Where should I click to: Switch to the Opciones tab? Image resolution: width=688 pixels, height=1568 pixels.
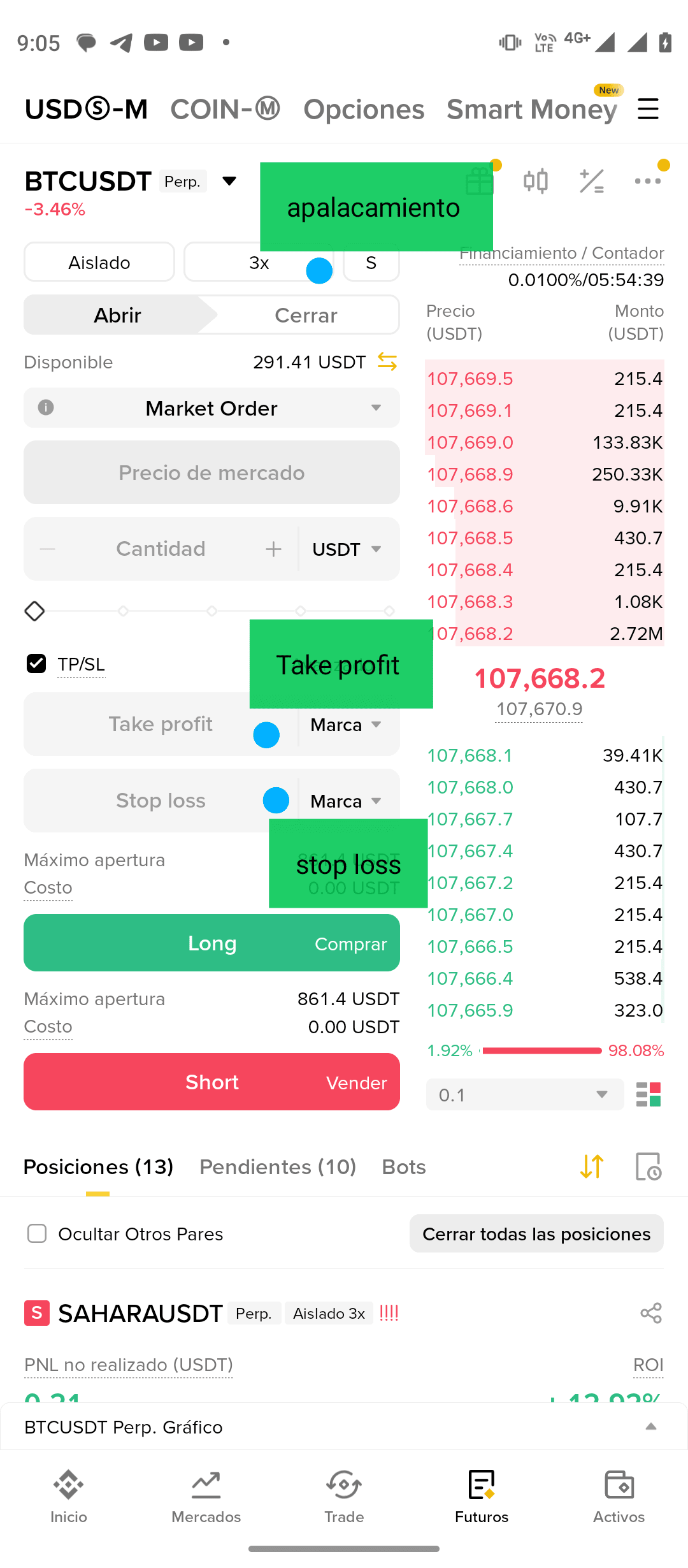coord(363,109)
